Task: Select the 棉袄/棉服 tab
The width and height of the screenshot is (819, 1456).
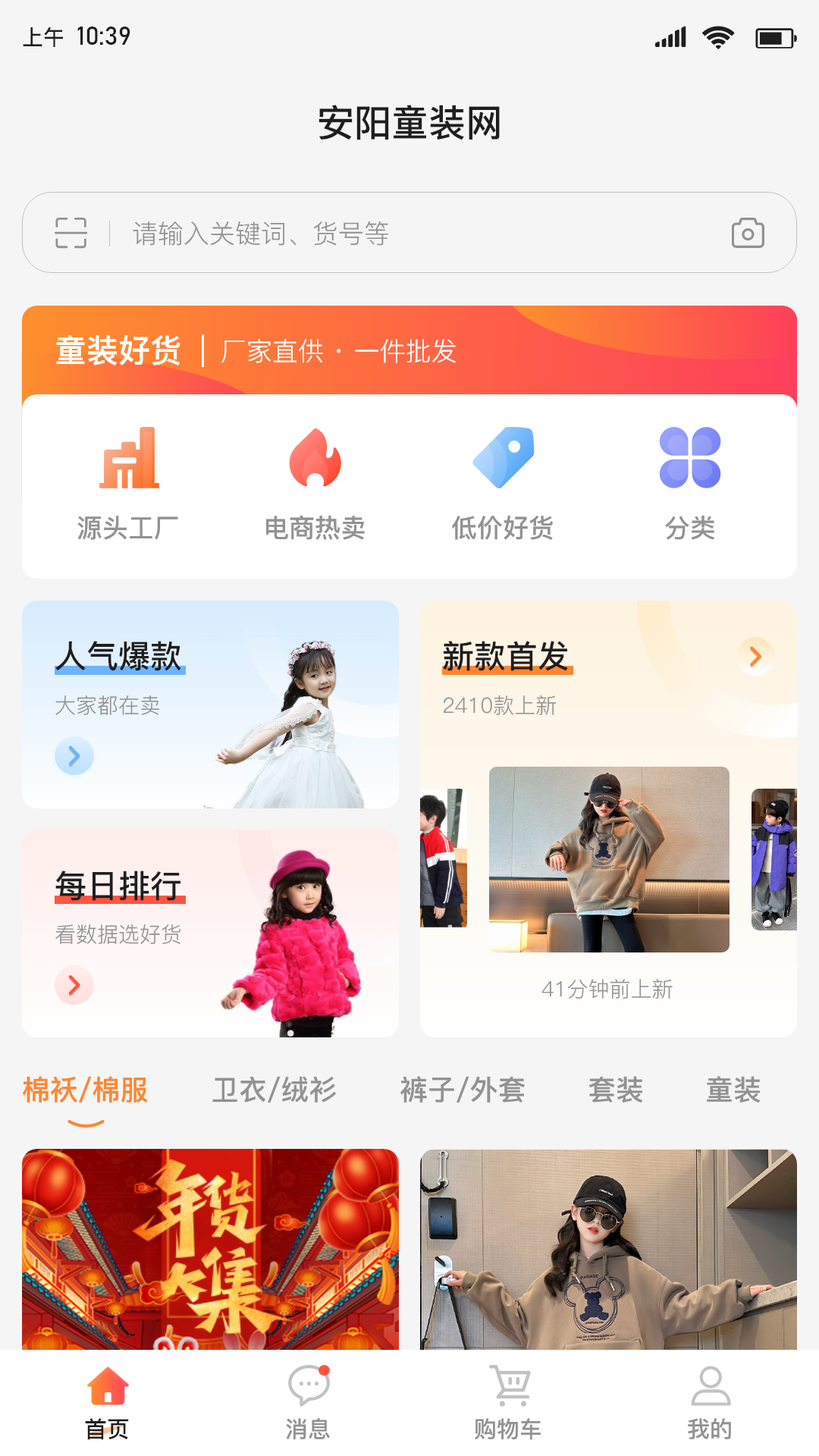Action: [85, 1090]
